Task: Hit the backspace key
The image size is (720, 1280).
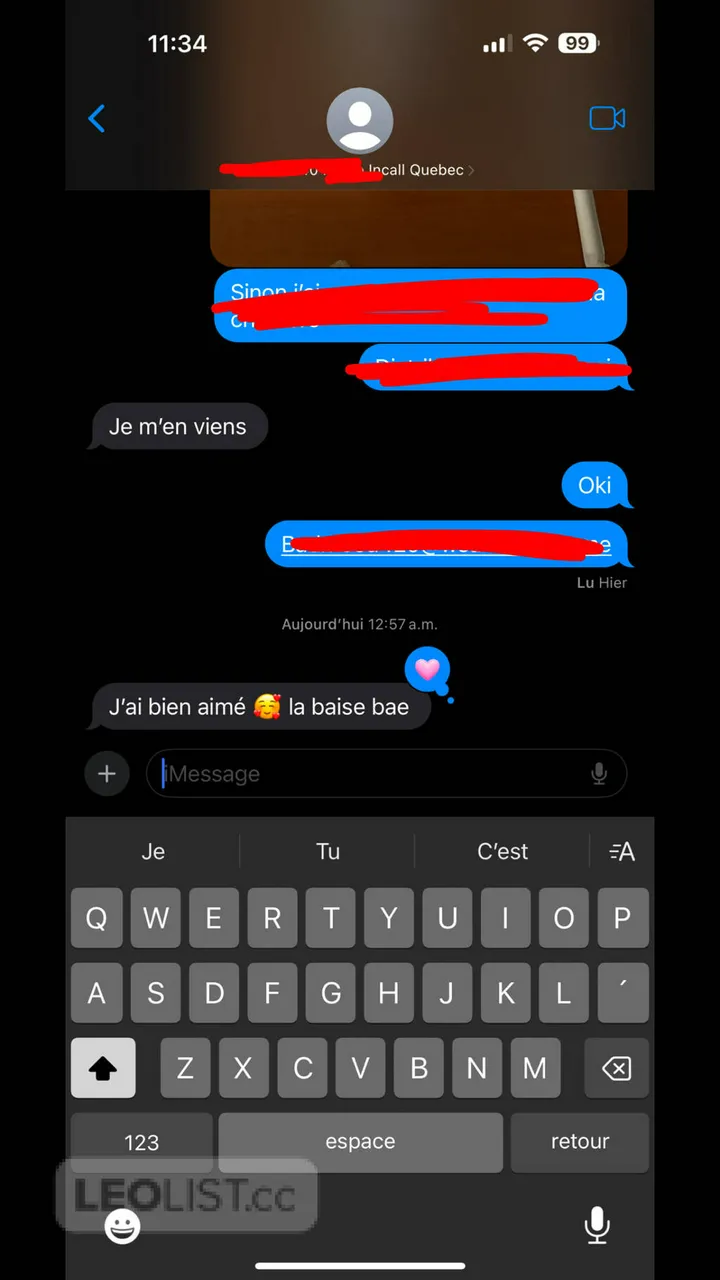Action: [616, 1069]
